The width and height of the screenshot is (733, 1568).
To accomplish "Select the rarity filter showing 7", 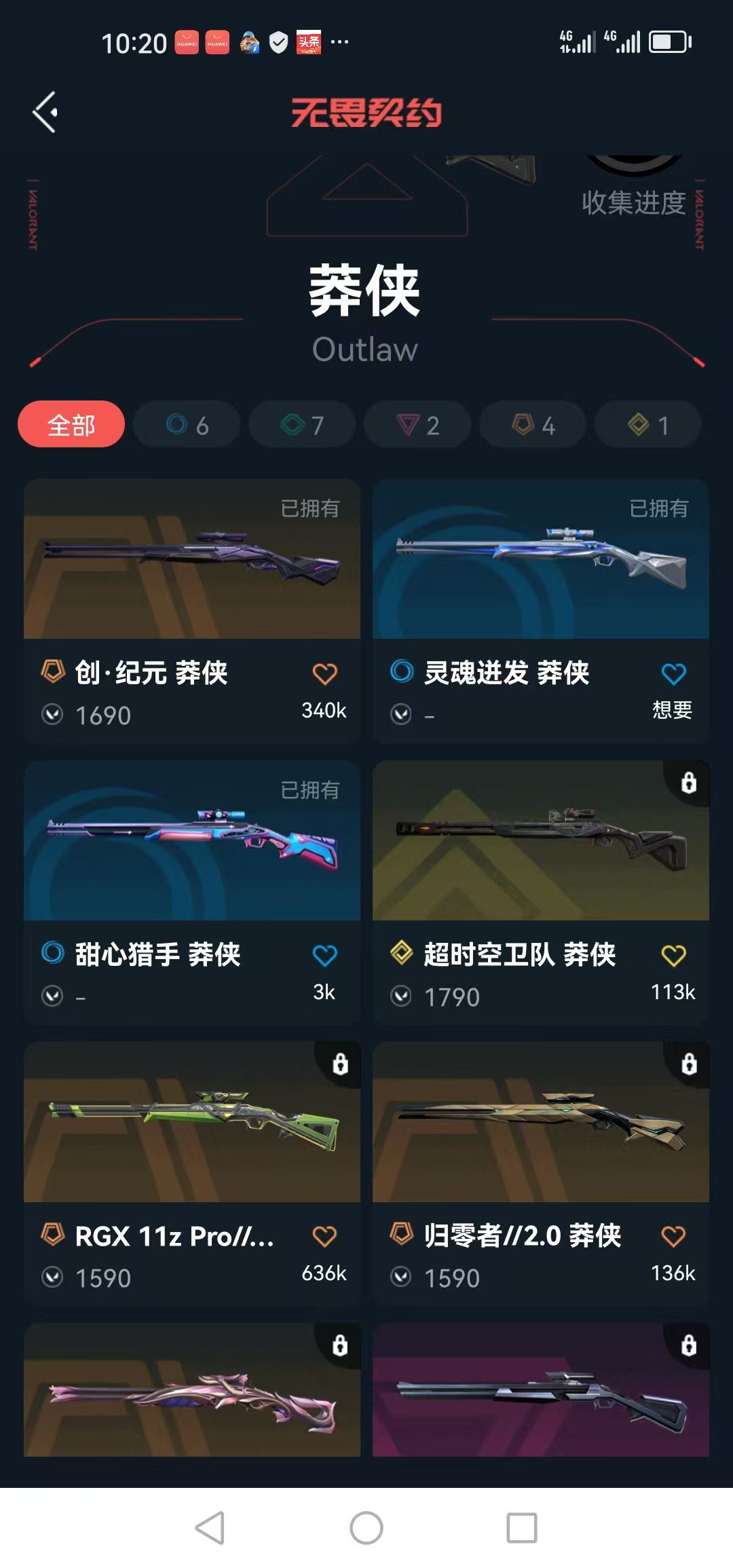I will tap(301, 424).
